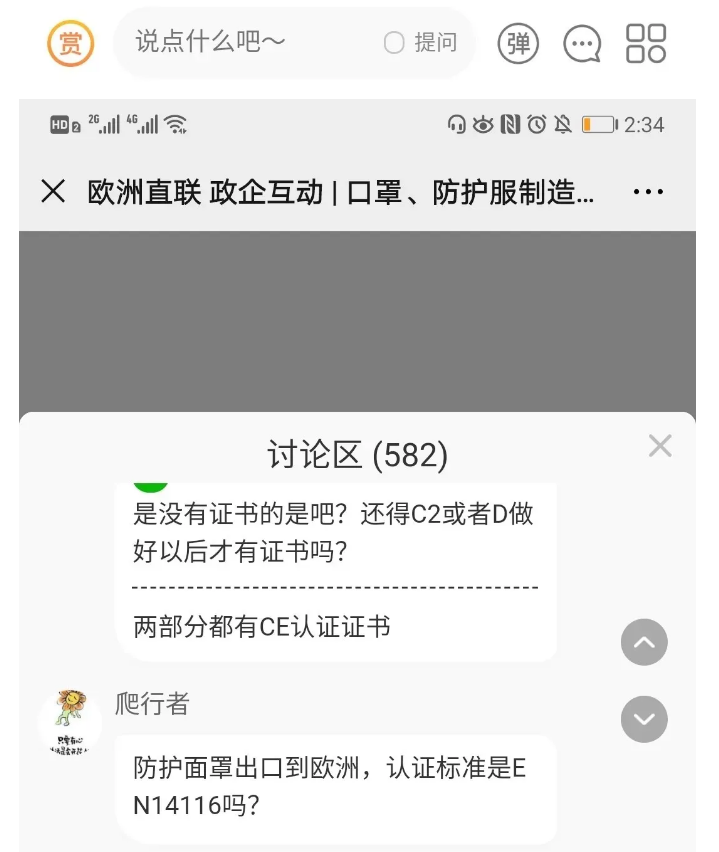
Task: Open the chat bubble messages icon
Action: coord(582,43)
